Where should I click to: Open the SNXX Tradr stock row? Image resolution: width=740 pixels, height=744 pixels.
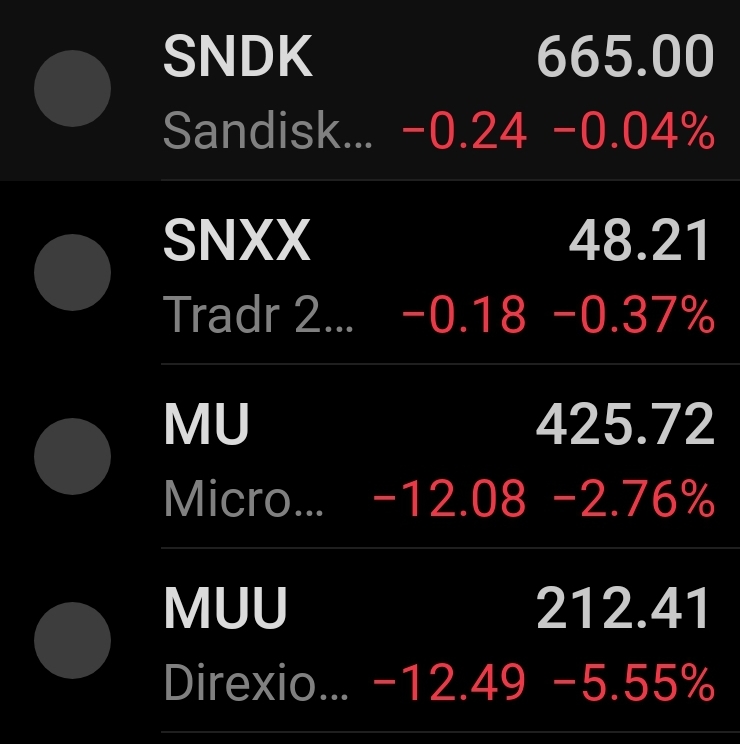[x=370, y=273]
